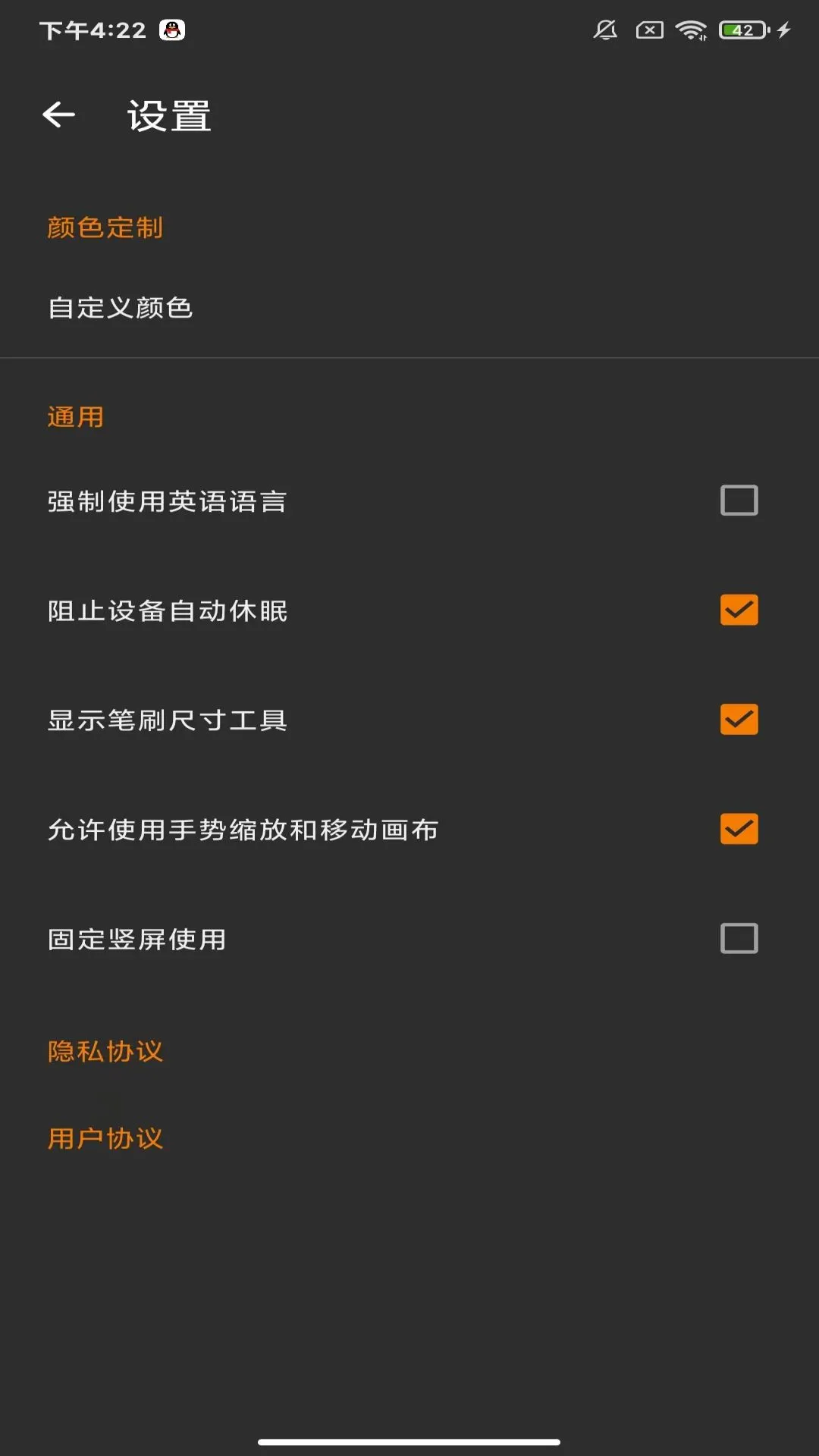The image size is (819, 1456).
Task: Click the QQ penguin icon in the status bar
Action: (173, 31)
